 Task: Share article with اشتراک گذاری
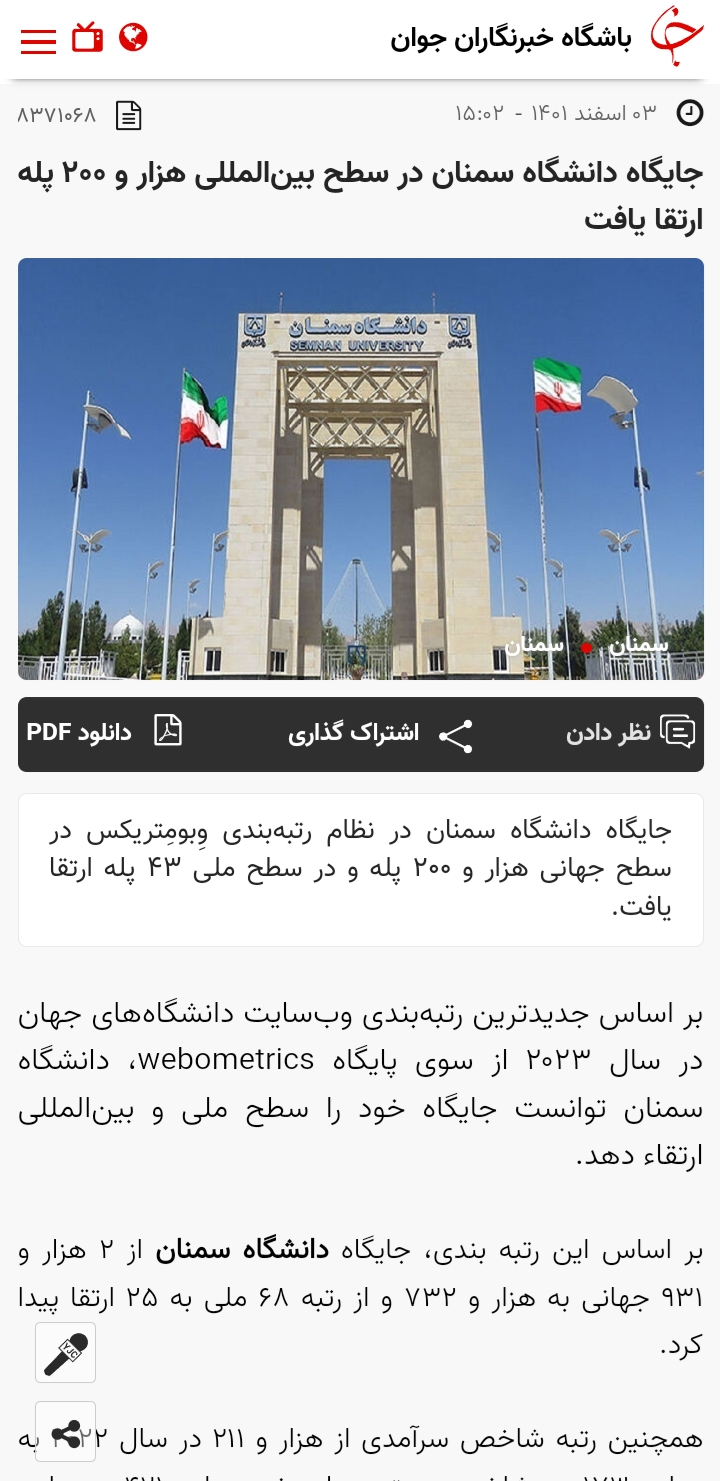click(x=380, y=733)
